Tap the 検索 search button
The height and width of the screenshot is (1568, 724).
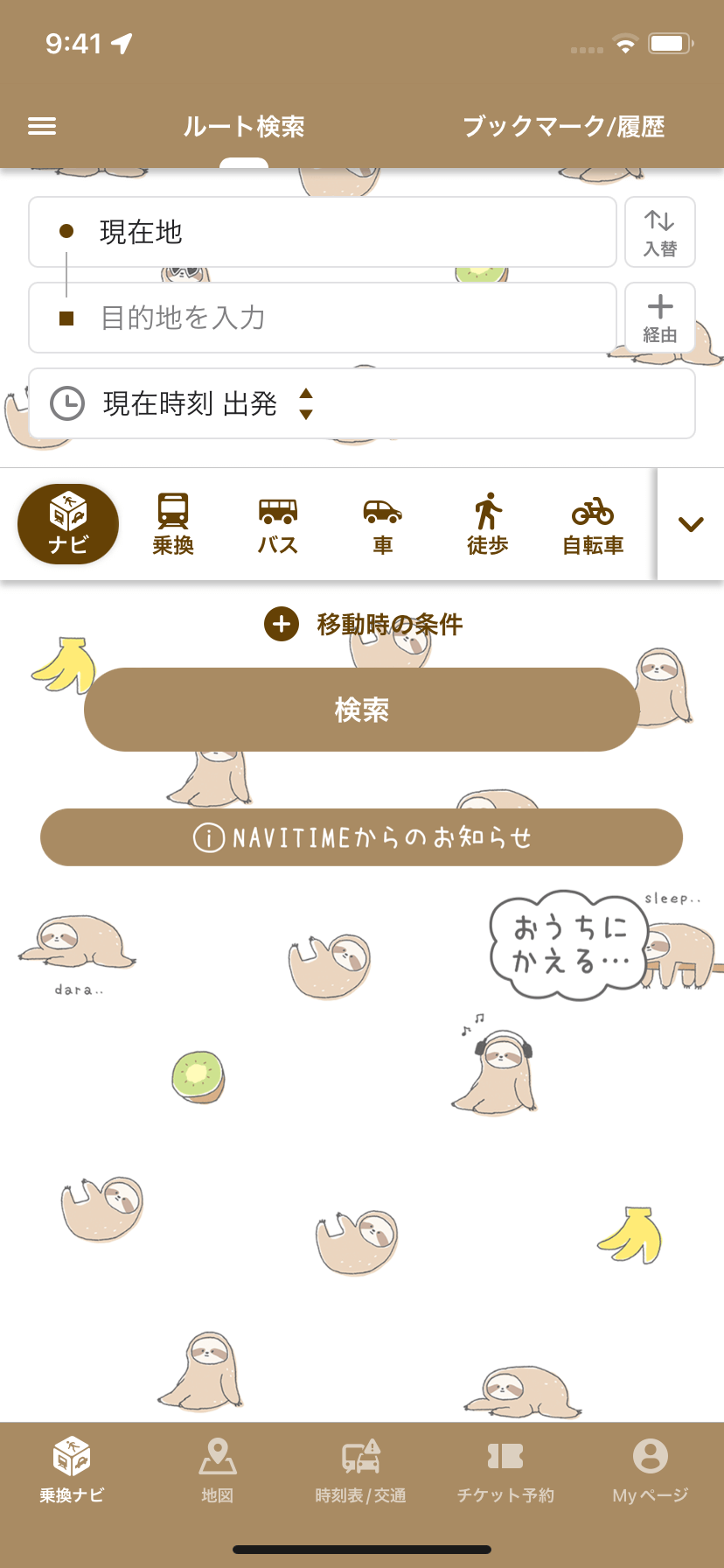[361, 710]
